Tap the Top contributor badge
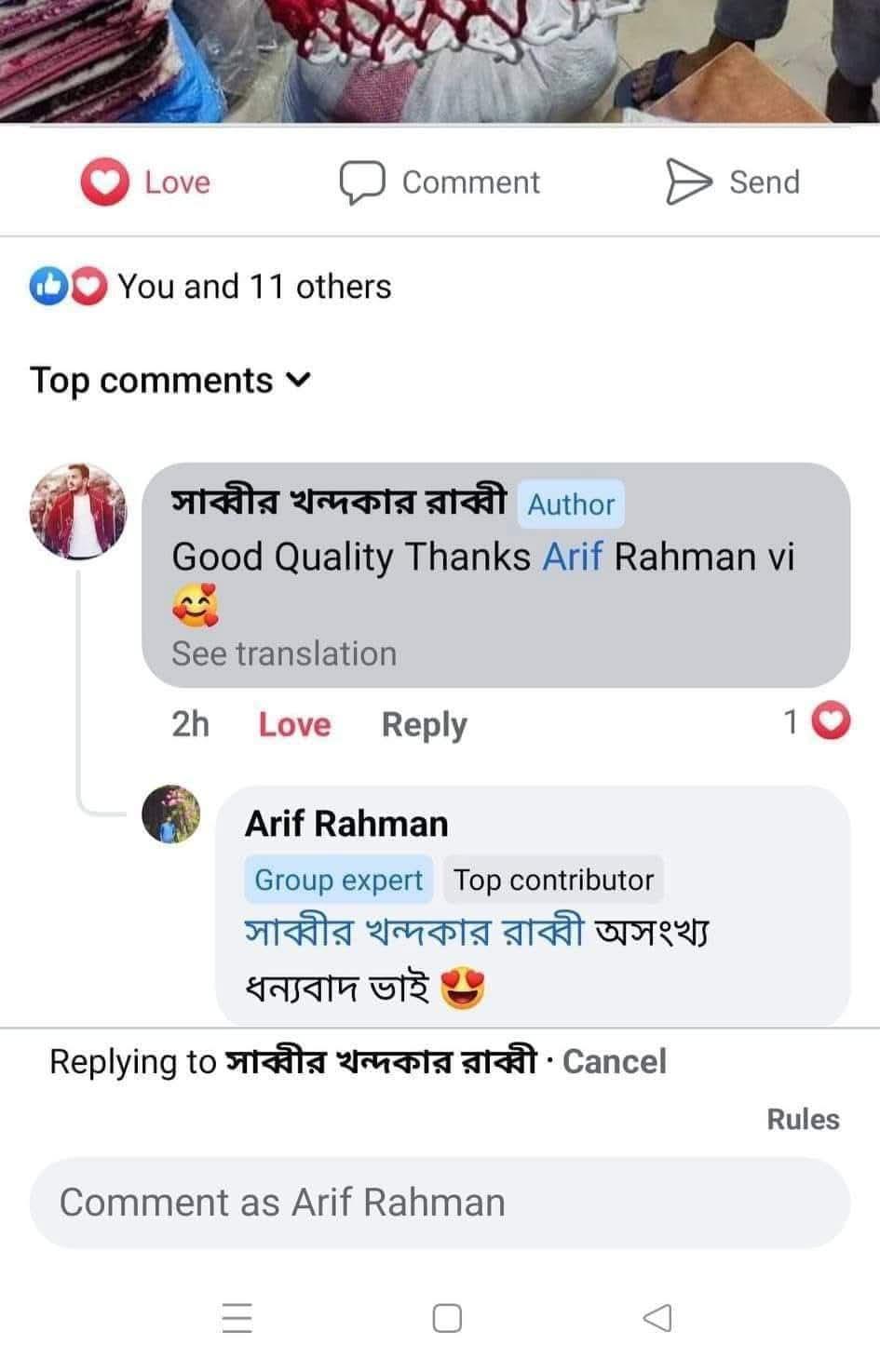This screenshot has width=880, height=1372. (553, 880)
